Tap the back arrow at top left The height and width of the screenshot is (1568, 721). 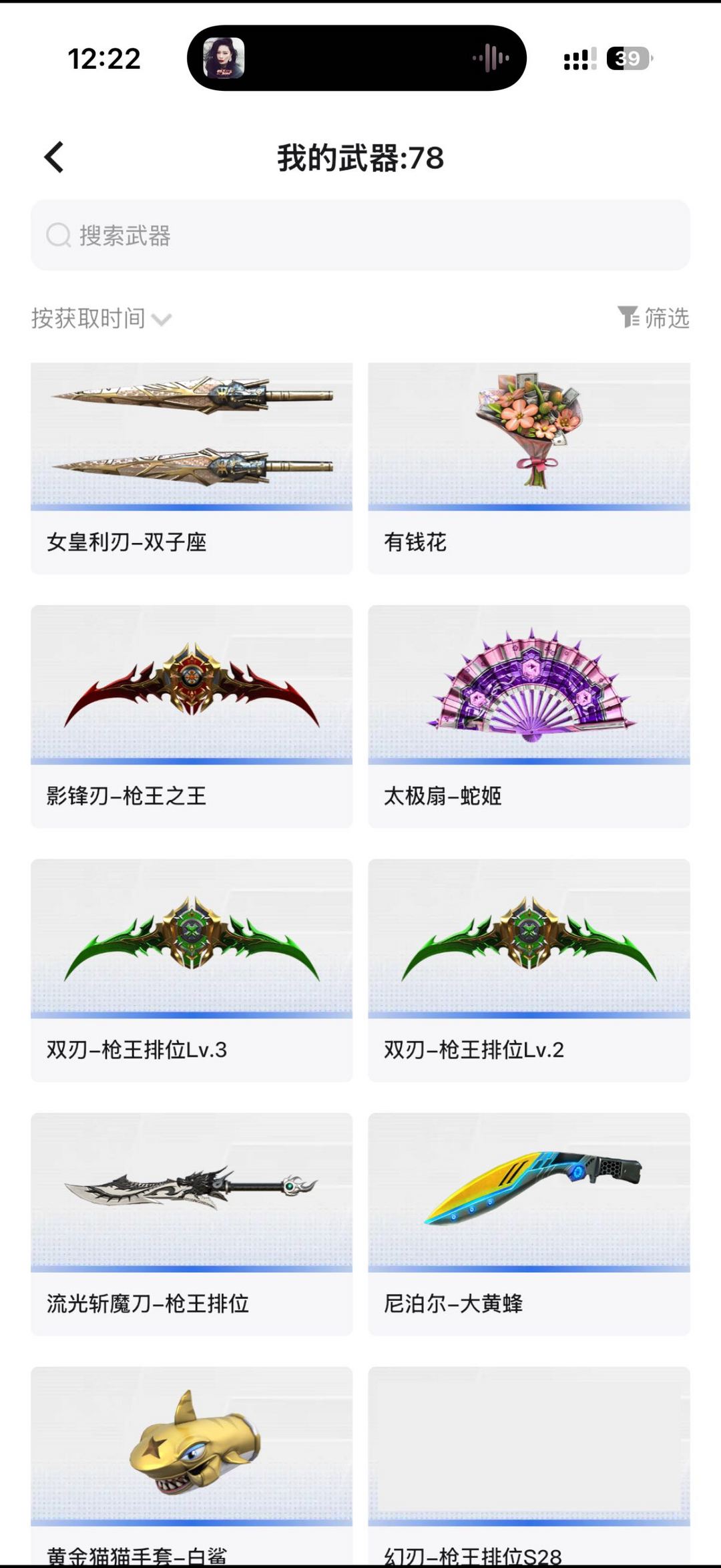tap(53, 158)
